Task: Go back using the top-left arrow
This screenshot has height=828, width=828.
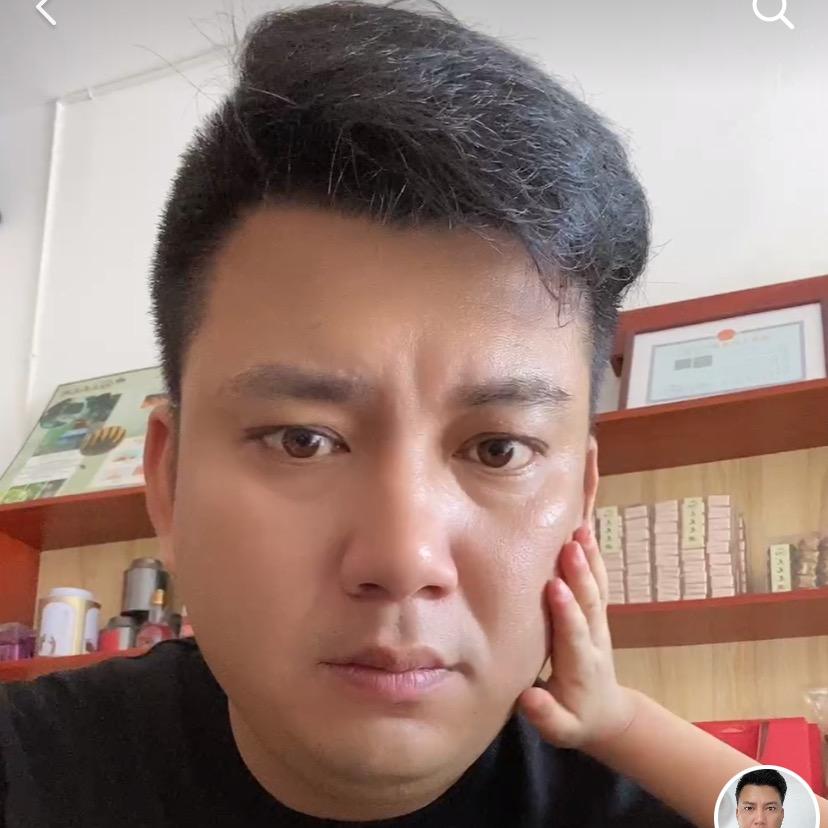Action: (x=46, y=11)
